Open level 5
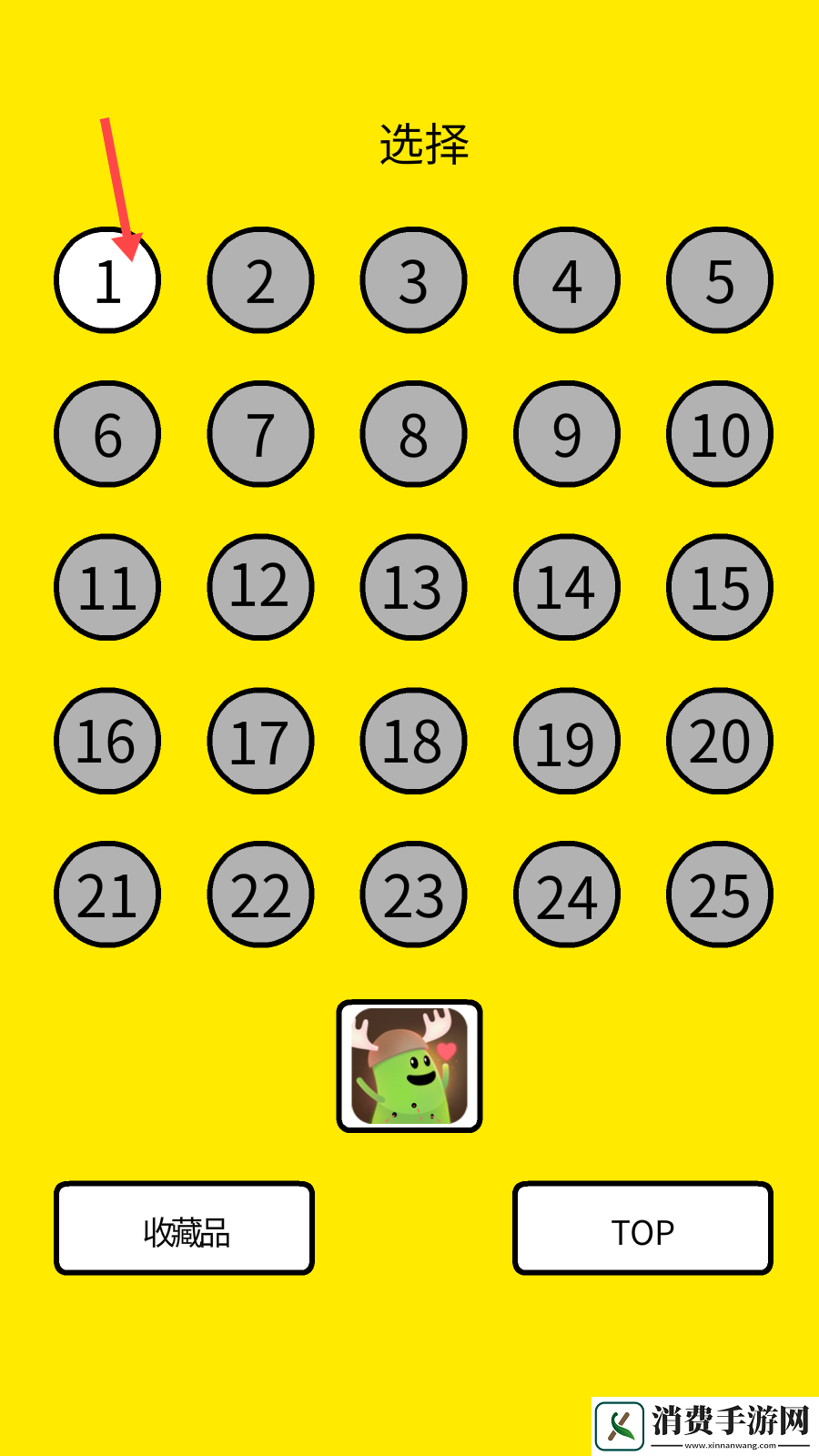819x1456 pixels. (x=720, y=280)
